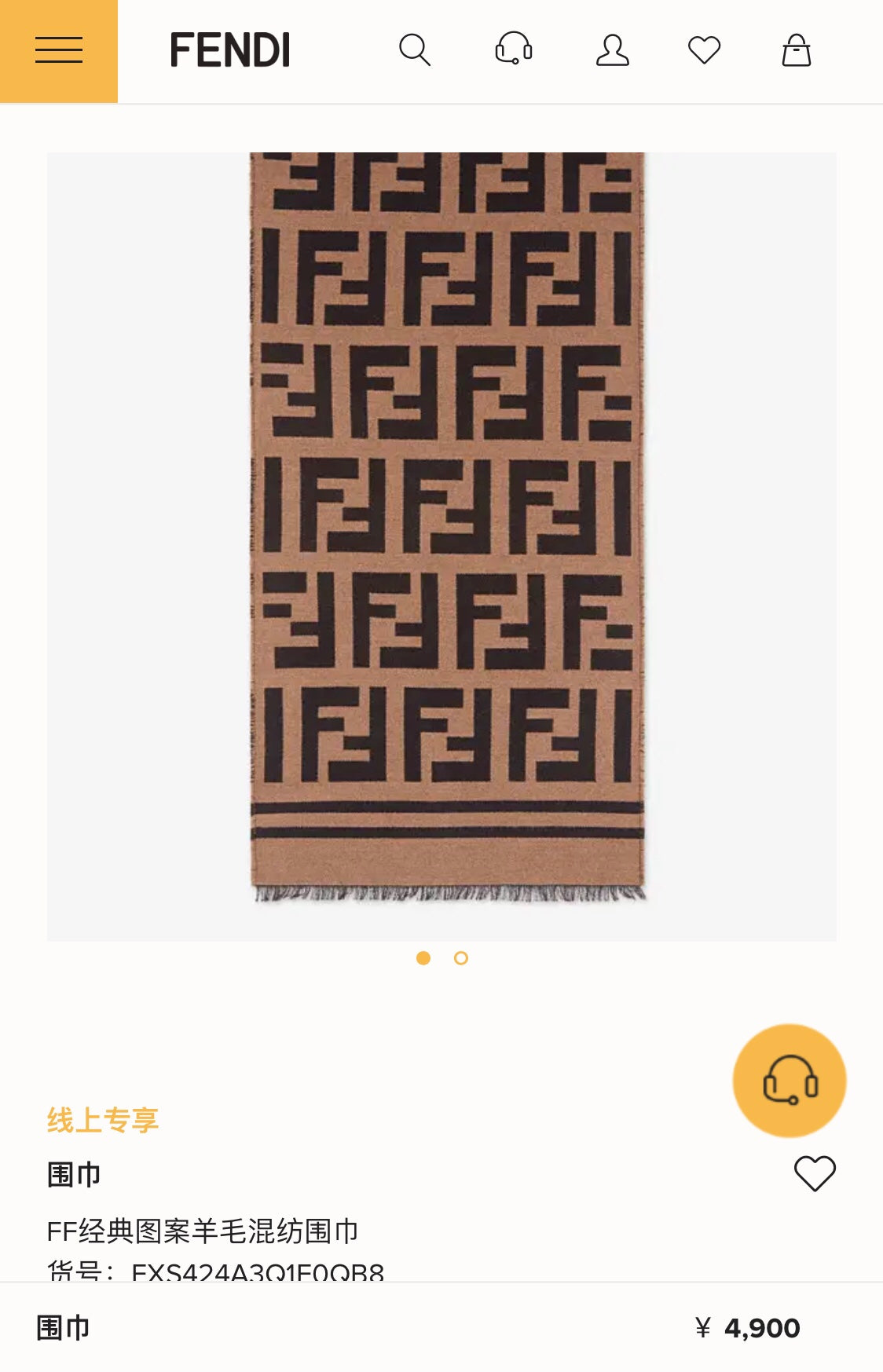Show the second product image via dot indicator
This screenshot has width=883, height=1372.
(x=461, y=958)
